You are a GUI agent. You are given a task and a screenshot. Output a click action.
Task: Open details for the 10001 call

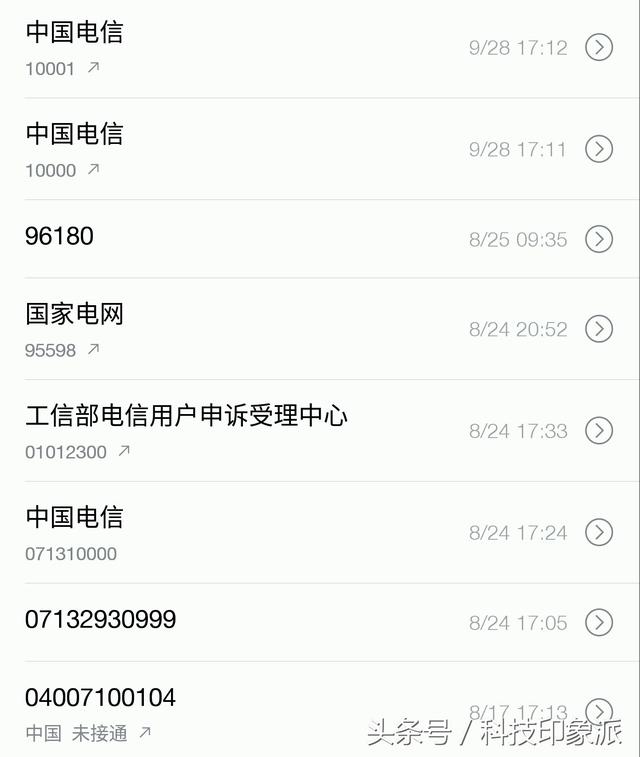(598, 47)
